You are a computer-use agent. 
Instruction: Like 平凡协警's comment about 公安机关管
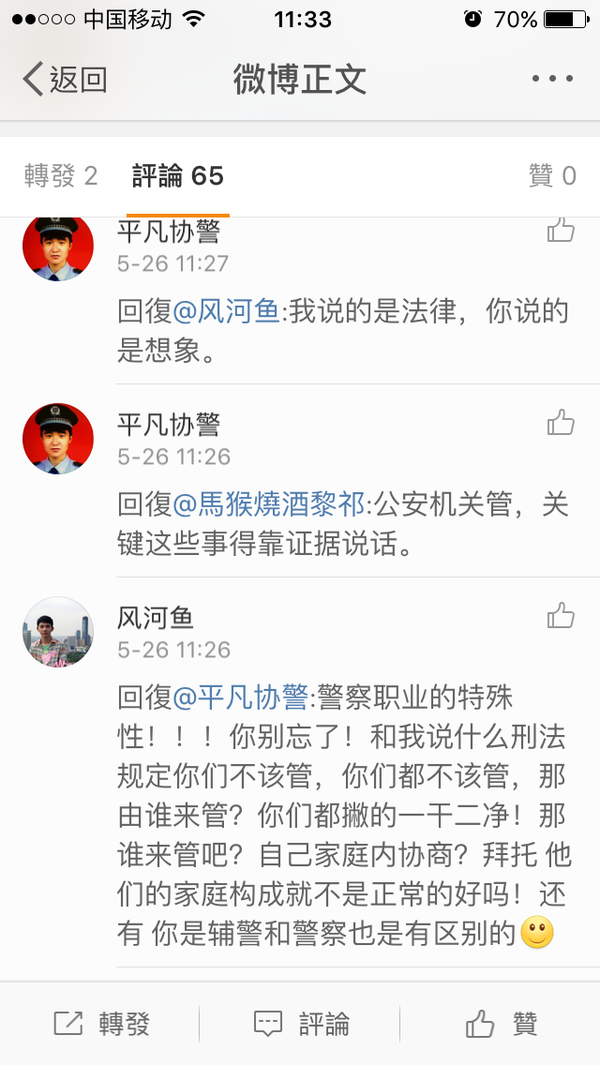[561, 423]
